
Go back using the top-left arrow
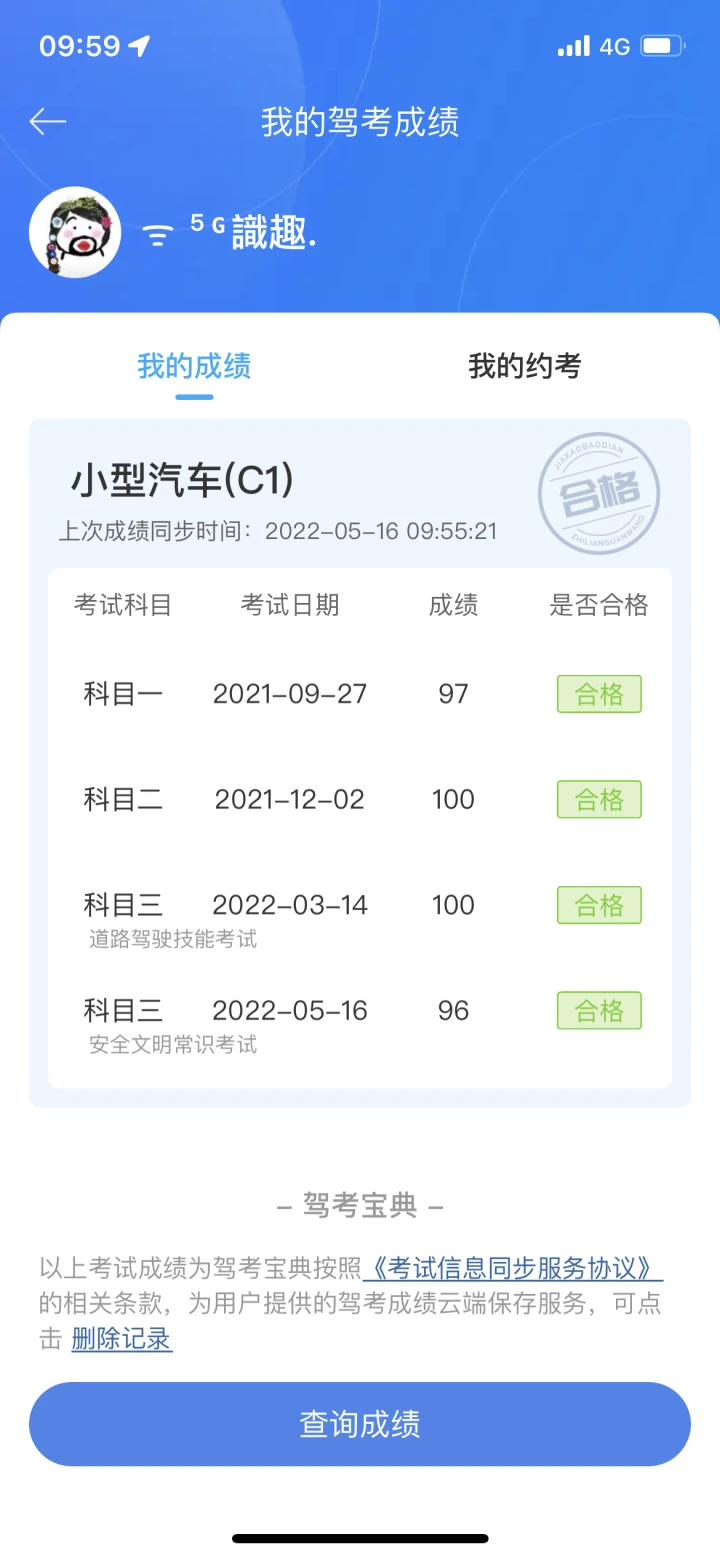(47, 122)
